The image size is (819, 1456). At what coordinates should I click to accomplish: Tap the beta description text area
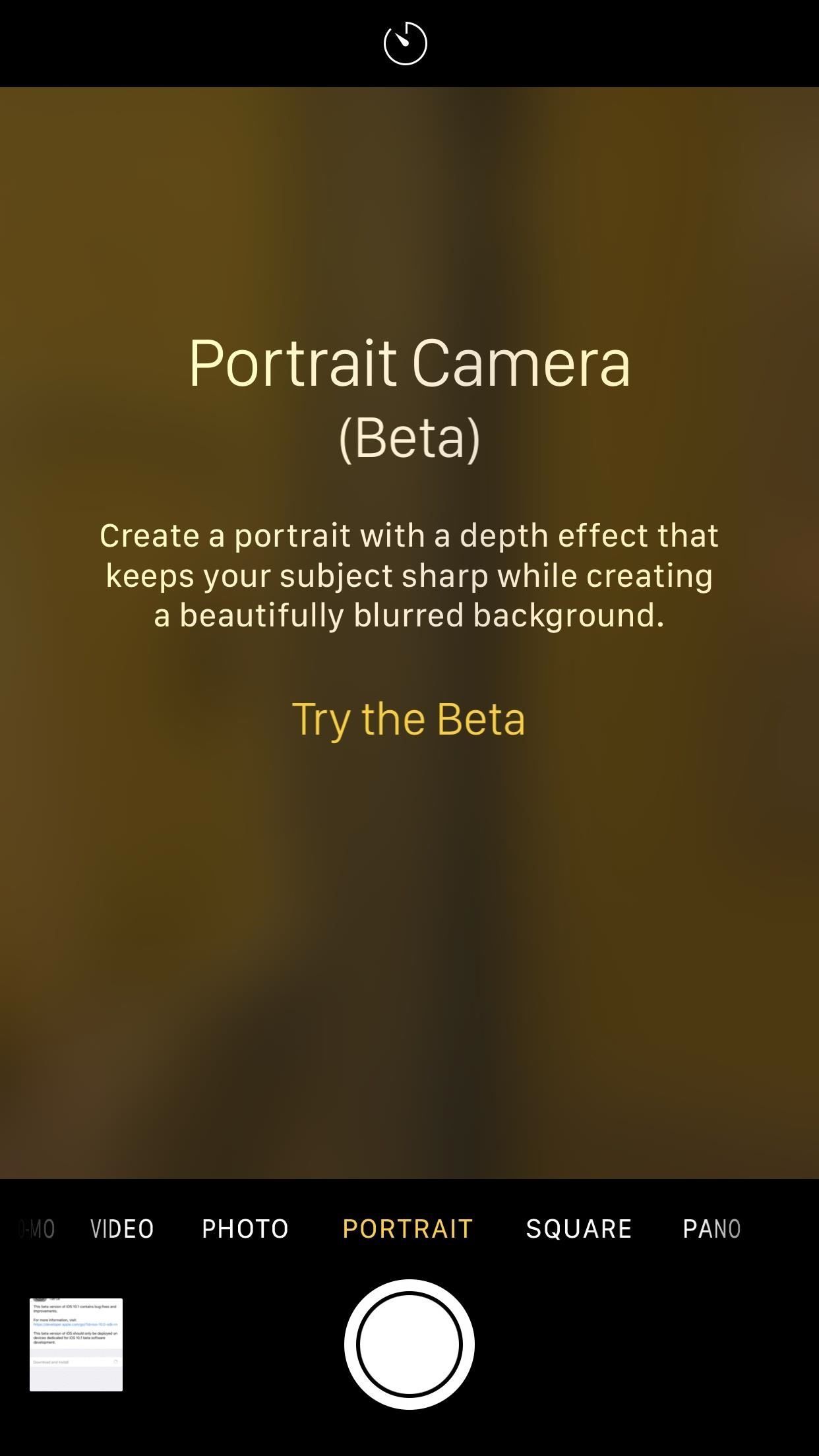[x=409, y=574]
